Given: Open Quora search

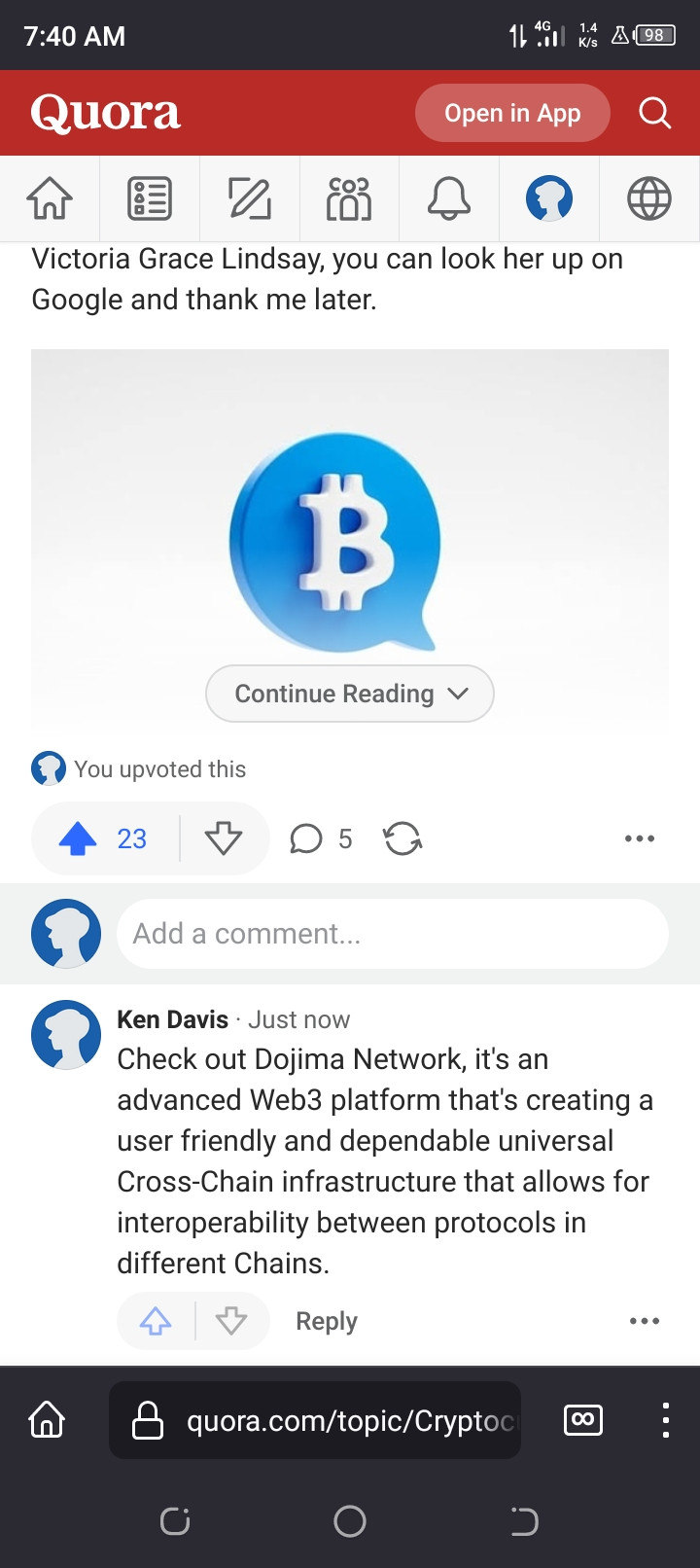Looking at the screenshot, I should (655, 113).
